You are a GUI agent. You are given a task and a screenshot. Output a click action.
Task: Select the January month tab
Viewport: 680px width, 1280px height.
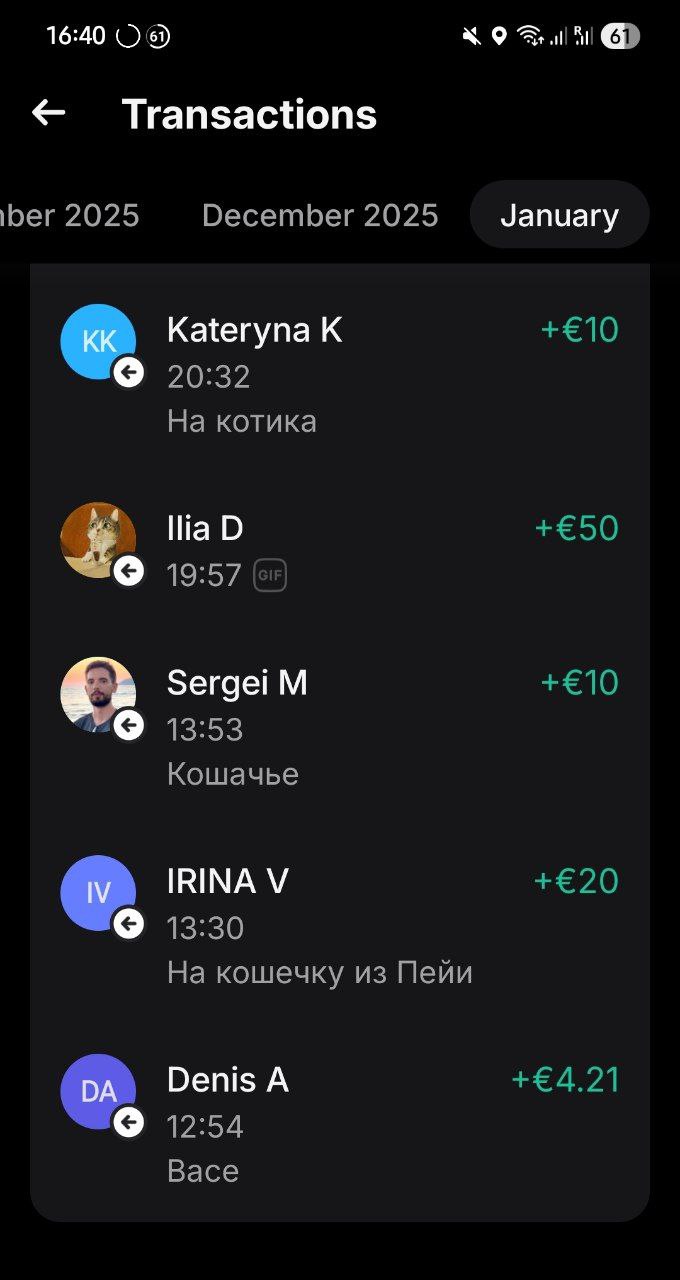tap(559, 216)
